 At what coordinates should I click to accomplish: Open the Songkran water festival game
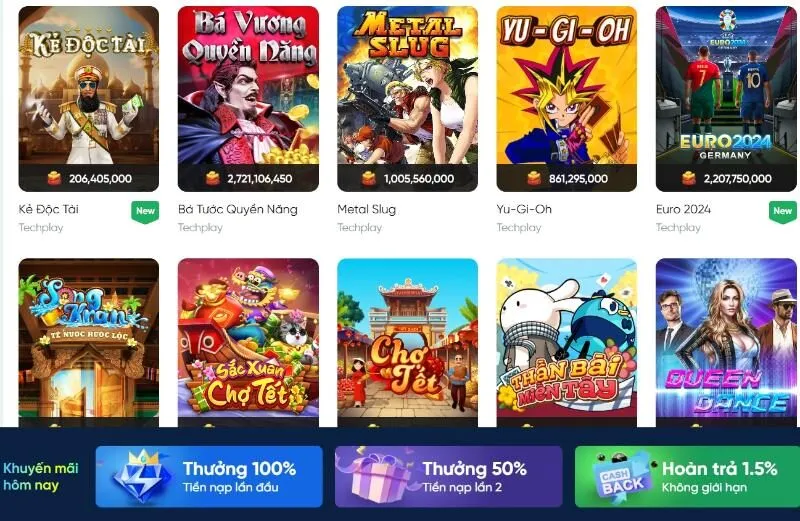click(x=88, y=340)
